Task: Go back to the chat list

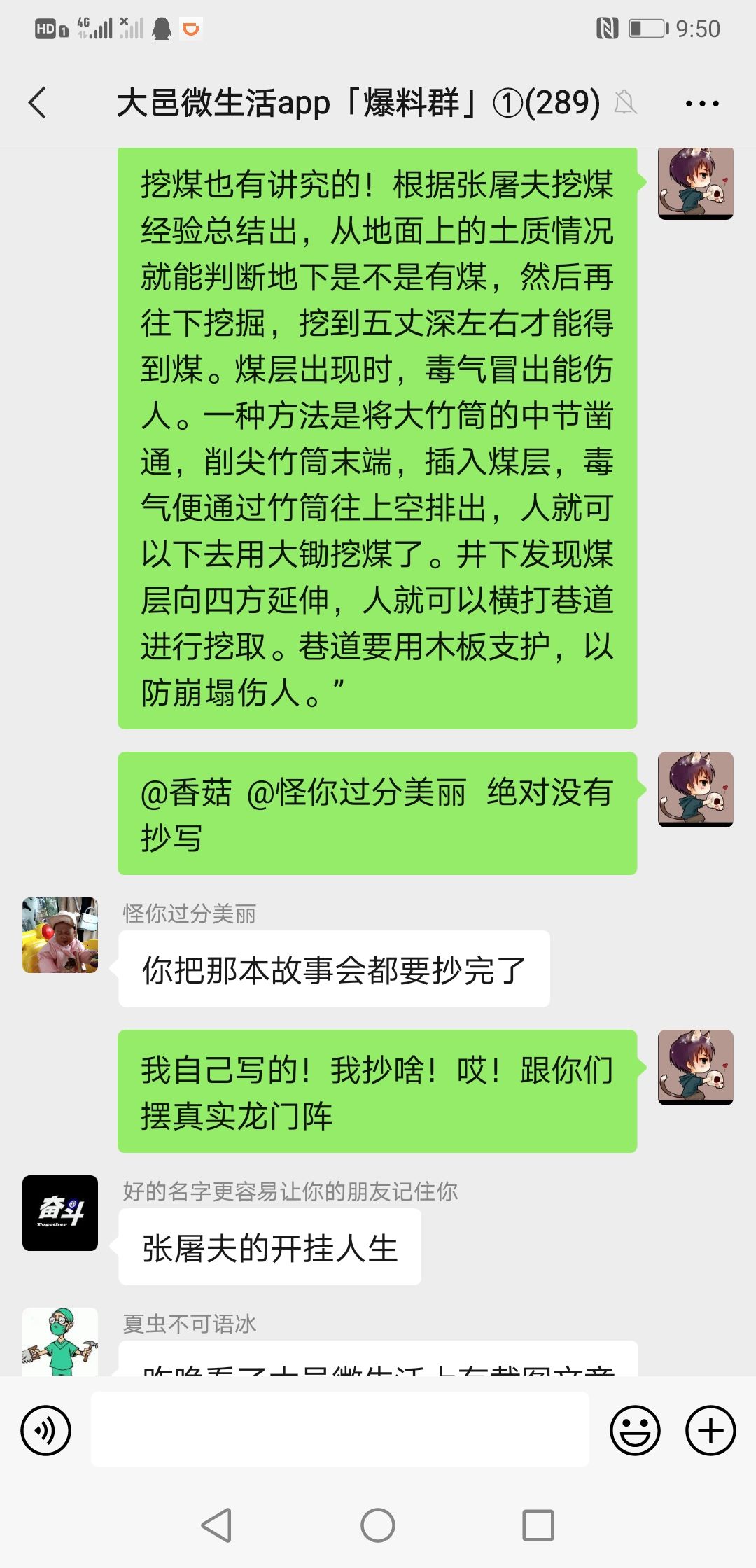Action: pos(38,103)
